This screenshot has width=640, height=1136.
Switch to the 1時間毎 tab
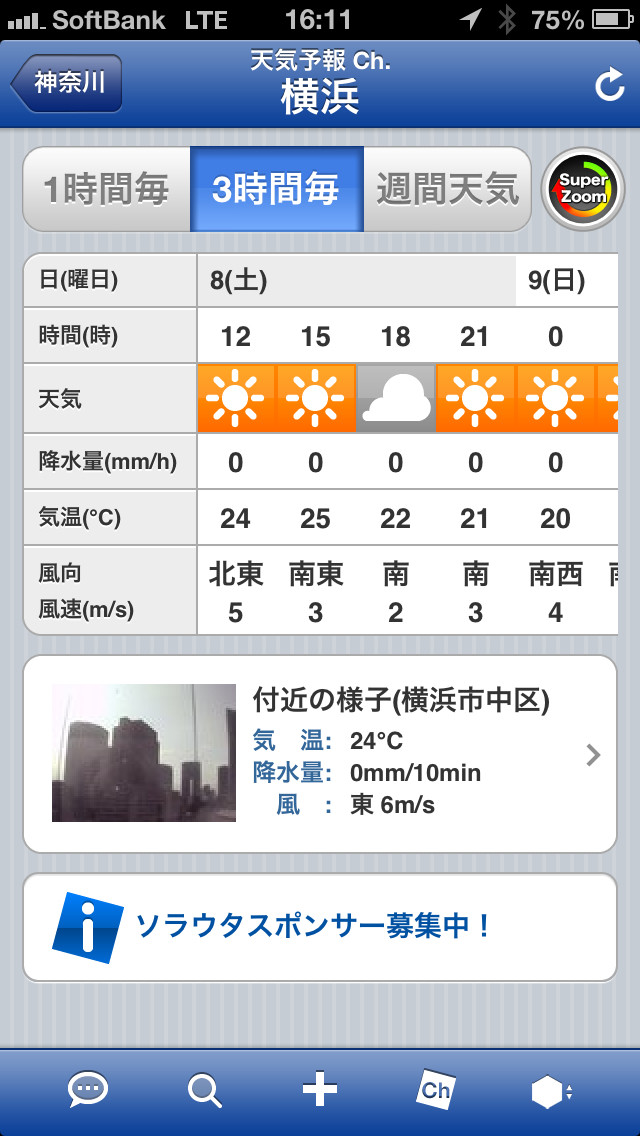click(x=107, y=190)
